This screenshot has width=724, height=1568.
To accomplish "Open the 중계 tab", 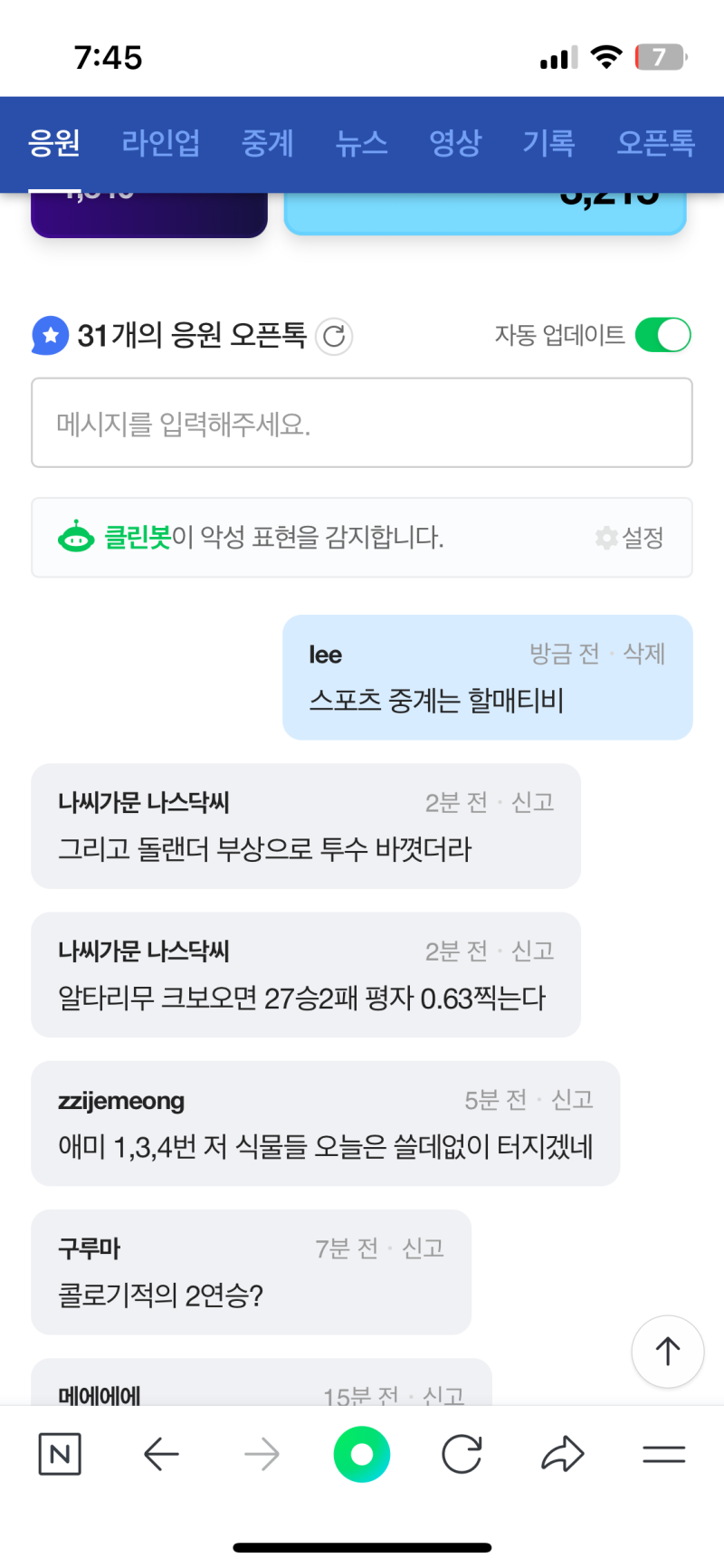I will tap(267, 143).
